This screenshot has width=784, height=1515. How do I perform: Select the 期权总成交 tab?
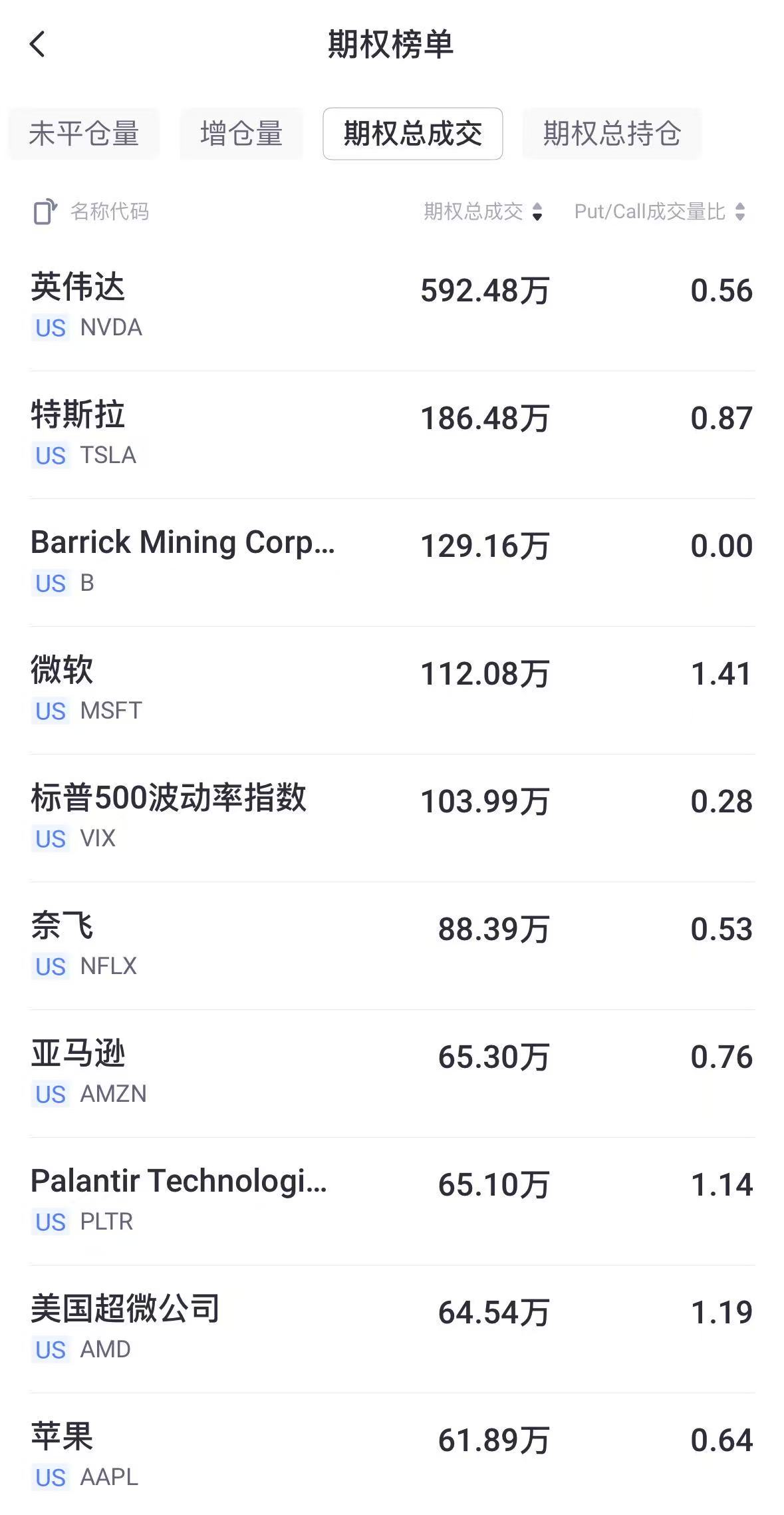point(412,134)
